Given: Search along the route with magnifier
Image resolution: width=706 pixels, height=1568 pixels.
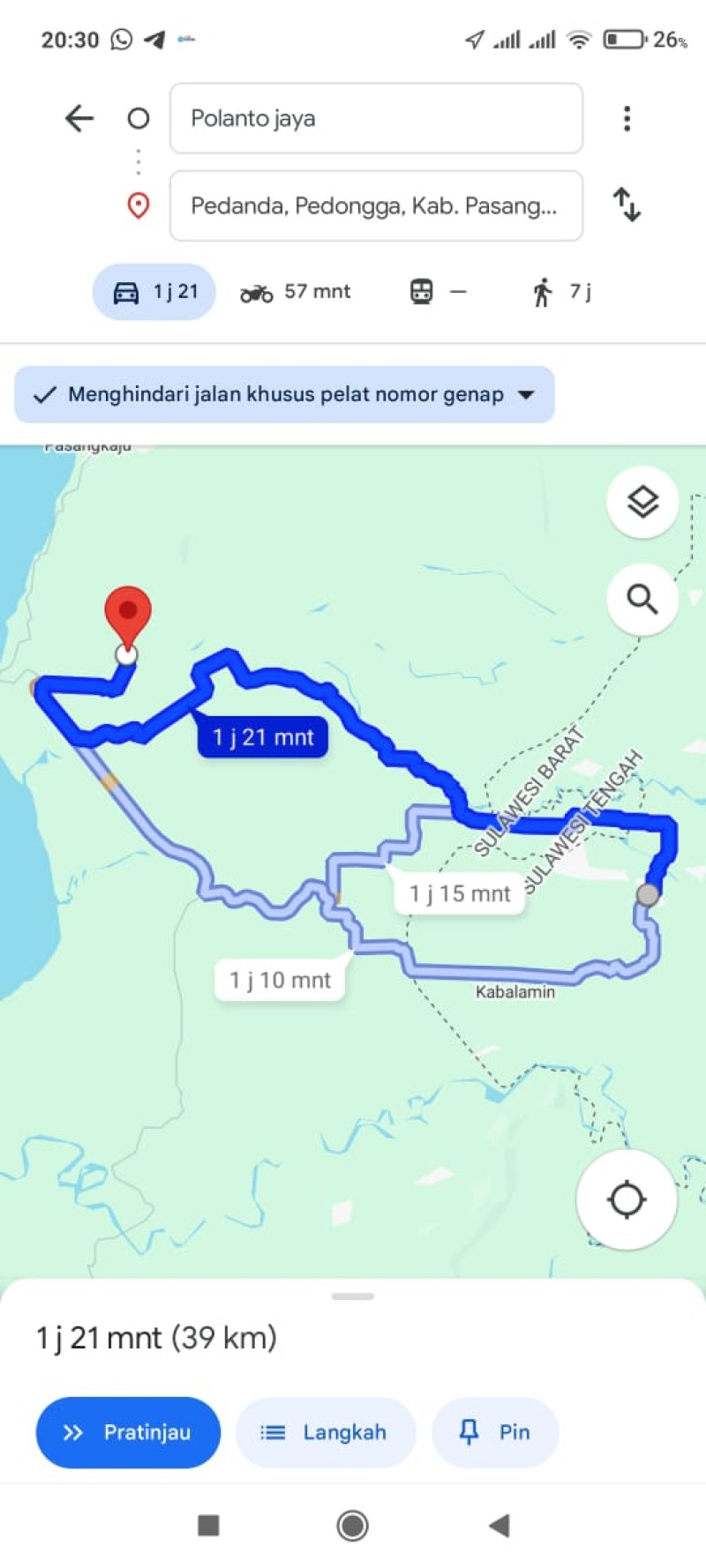Looking at the screenshot, I should 642,600.
